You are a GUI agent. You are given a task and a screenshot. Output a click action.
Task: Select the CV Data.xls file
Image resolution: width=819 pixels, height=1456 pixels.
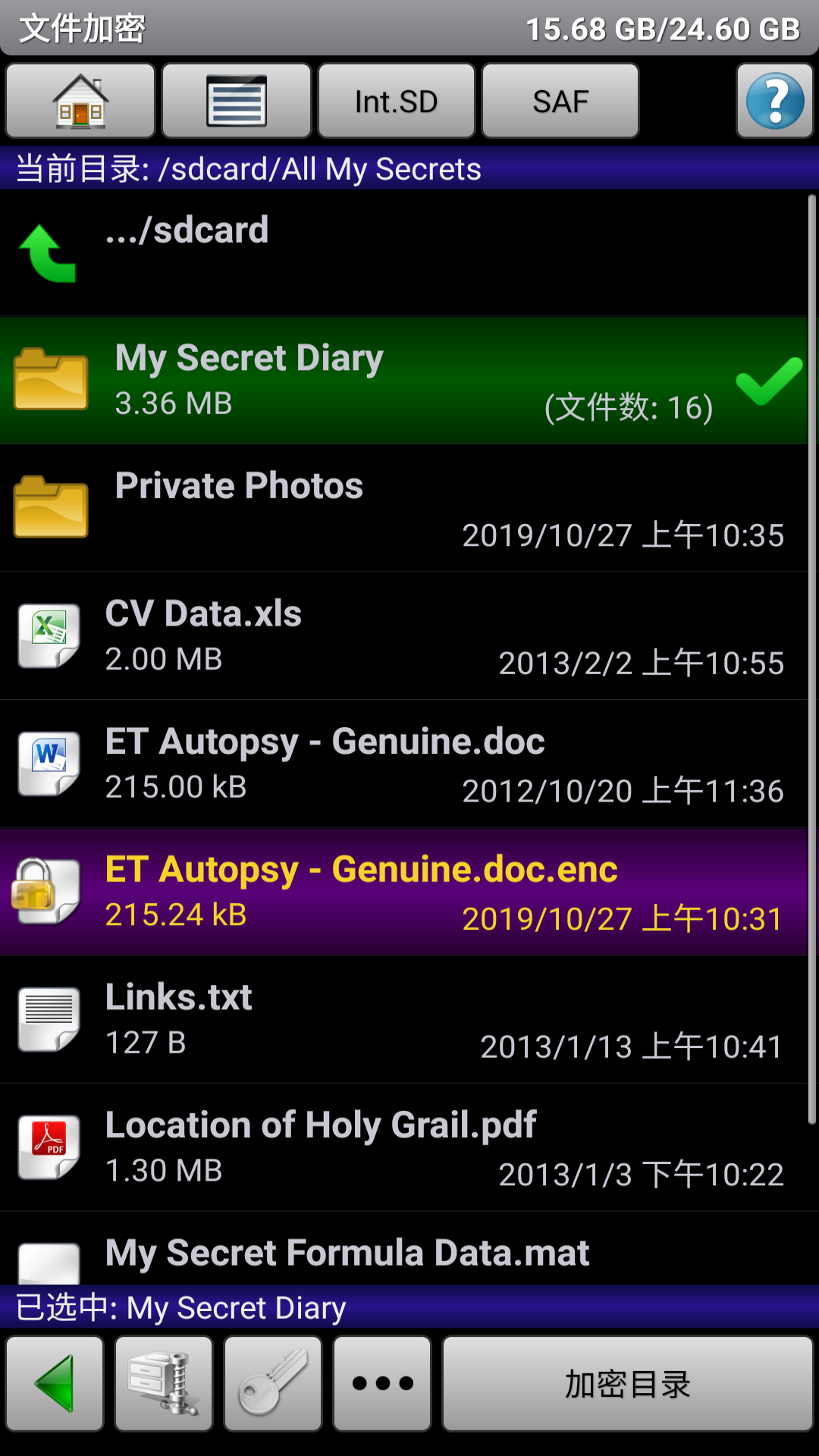(x=402, y=636)
